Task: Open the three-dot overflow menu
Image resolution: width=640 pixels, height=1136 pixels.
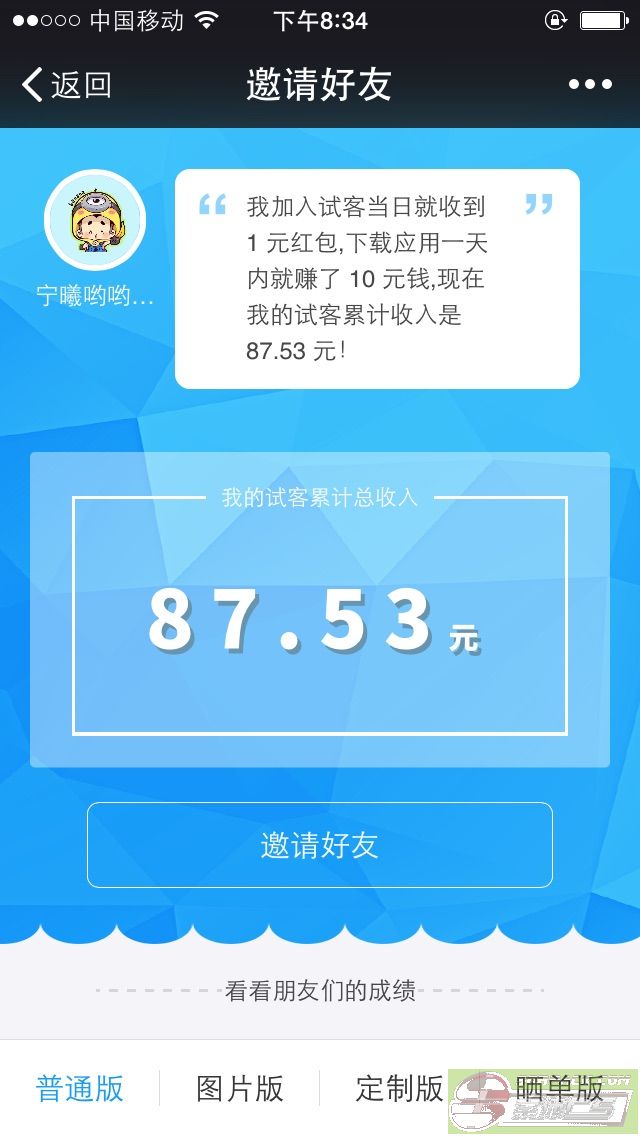Action: point(590,85)
